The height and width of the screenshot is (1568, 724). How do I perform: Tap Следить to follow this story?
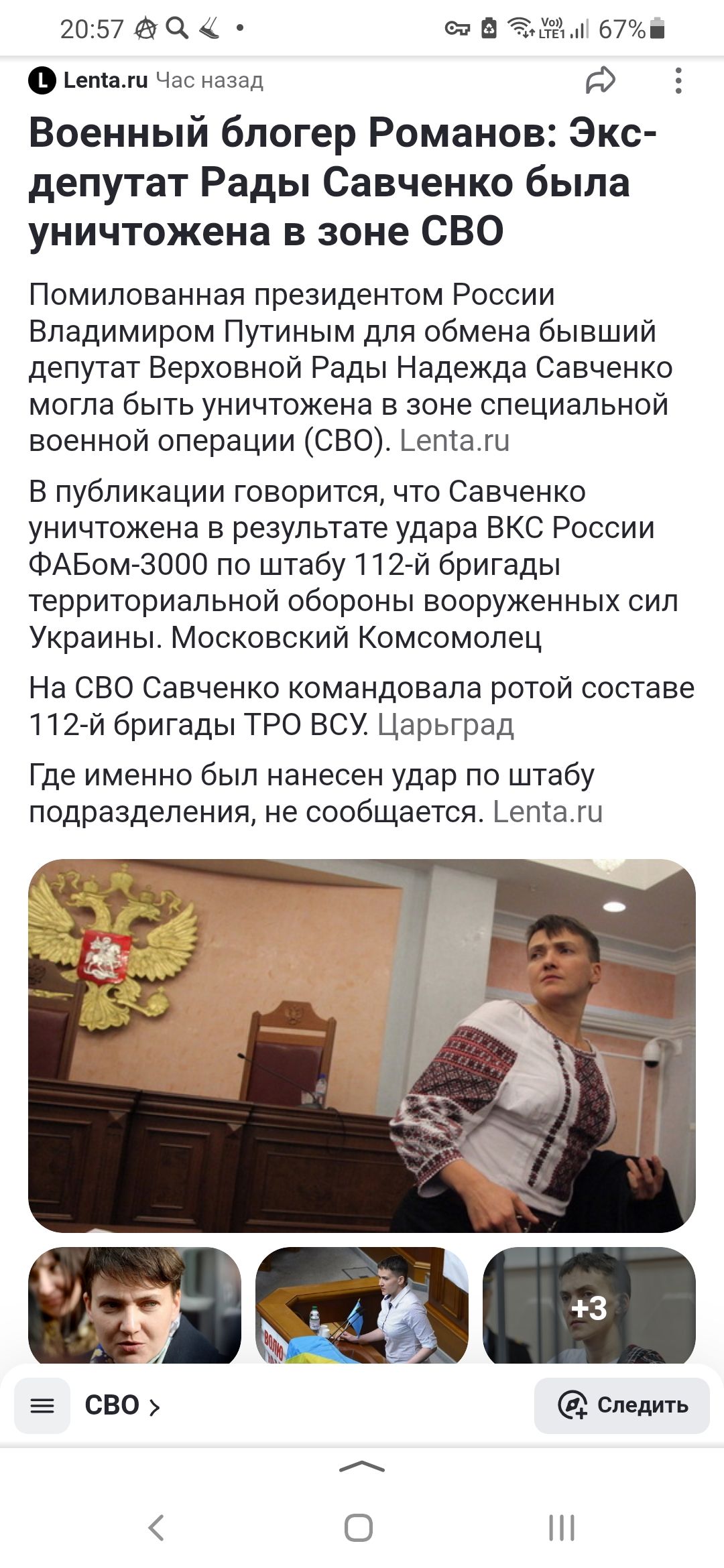(622, 1406)
